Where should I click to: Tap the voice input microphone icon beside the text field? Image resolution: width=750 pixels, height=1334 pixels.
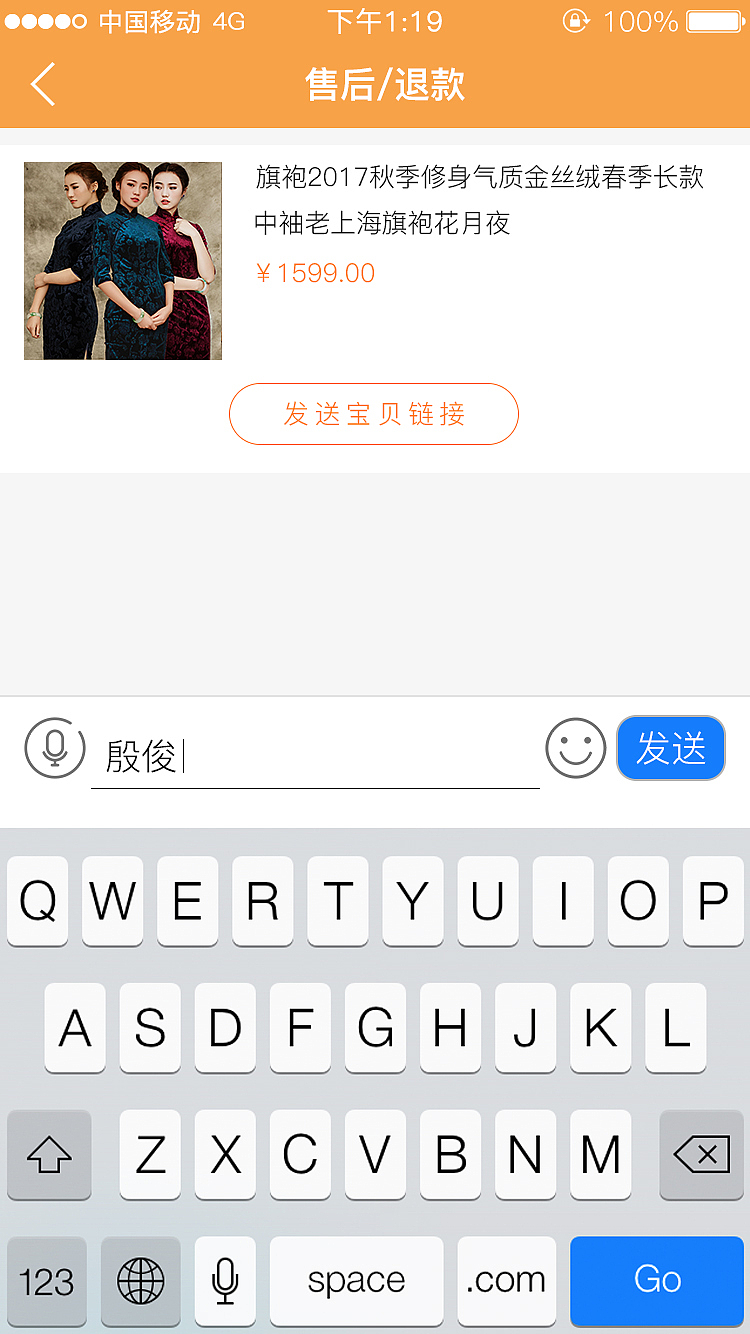(54, 748)
